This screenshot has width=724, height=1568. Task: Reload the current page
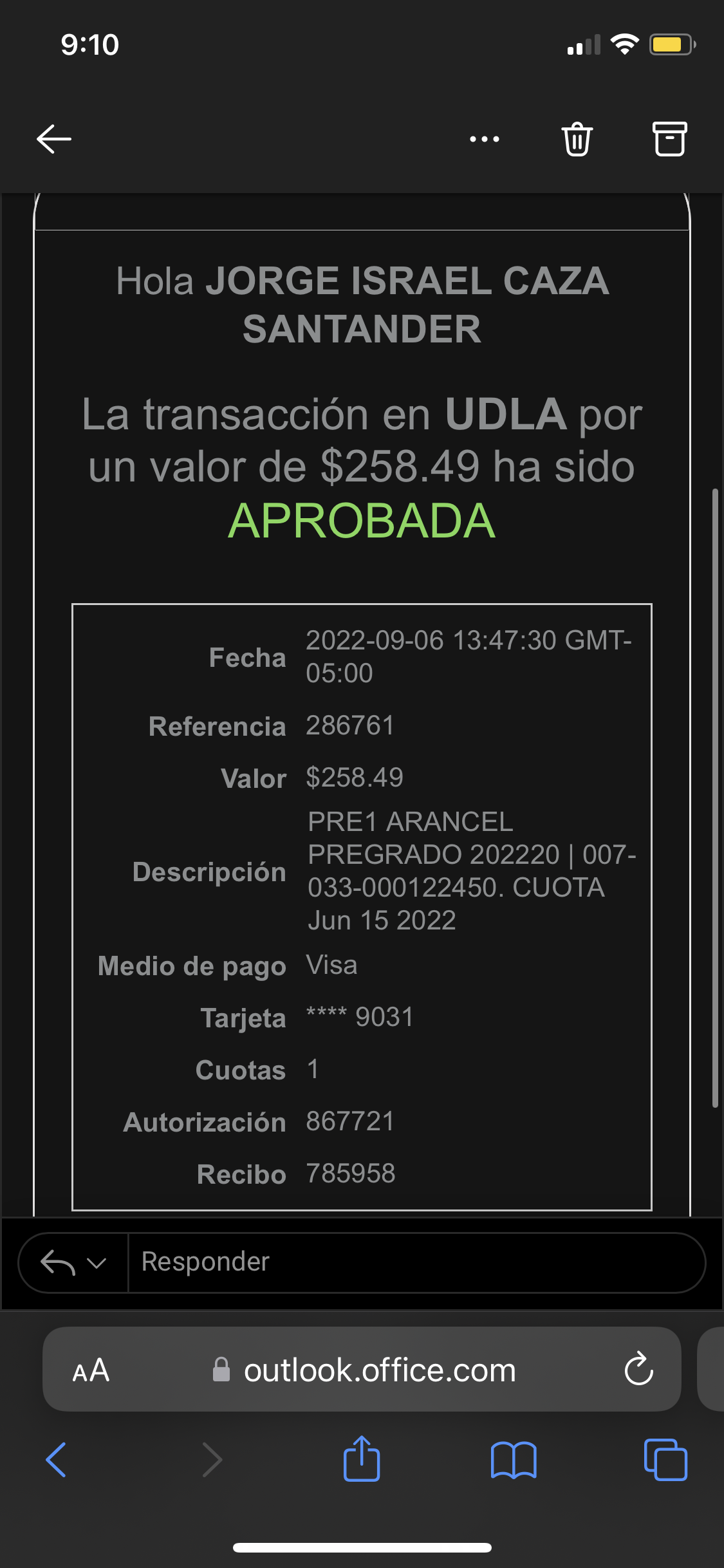coord(638,1369)
